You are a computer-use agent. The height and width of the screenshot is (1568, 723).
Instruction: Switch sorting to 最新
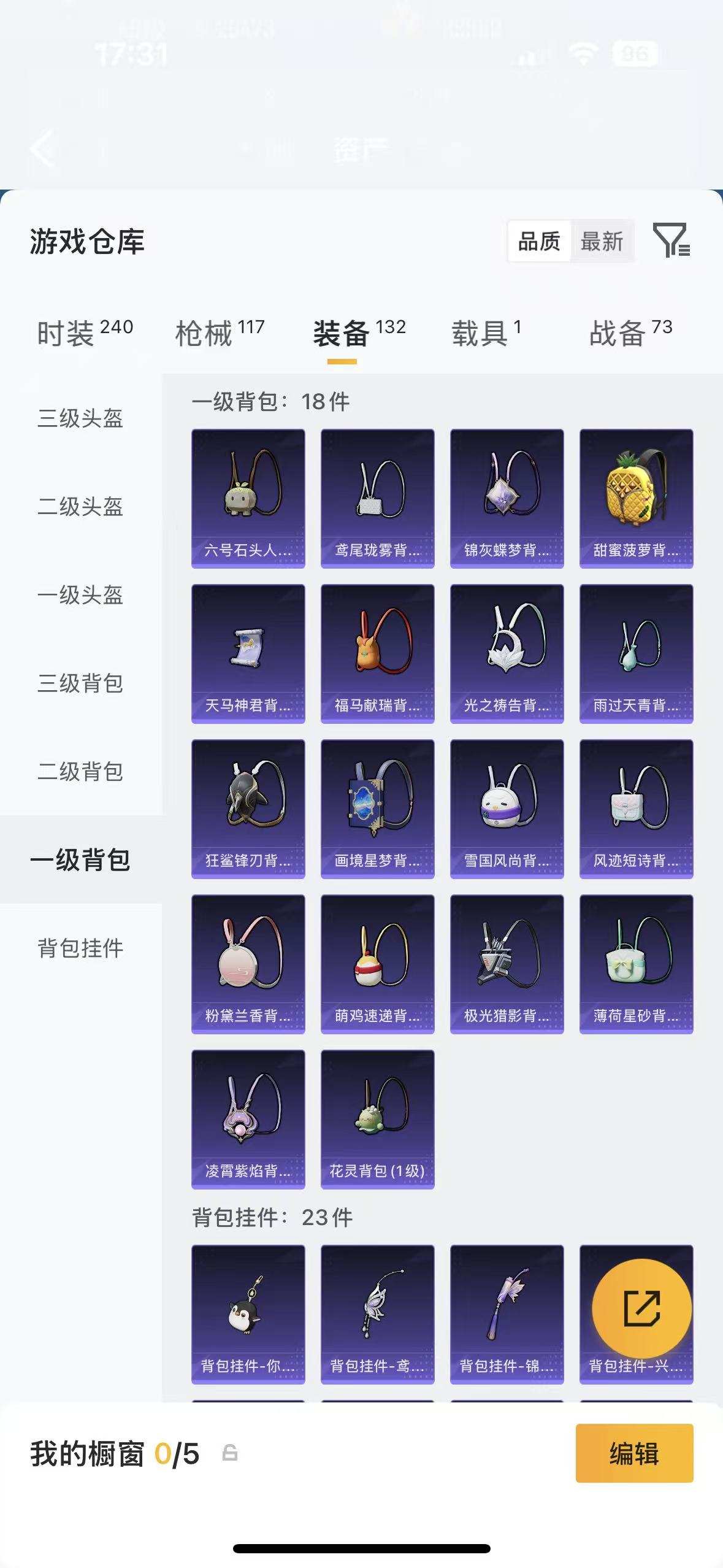click(603, 242)
